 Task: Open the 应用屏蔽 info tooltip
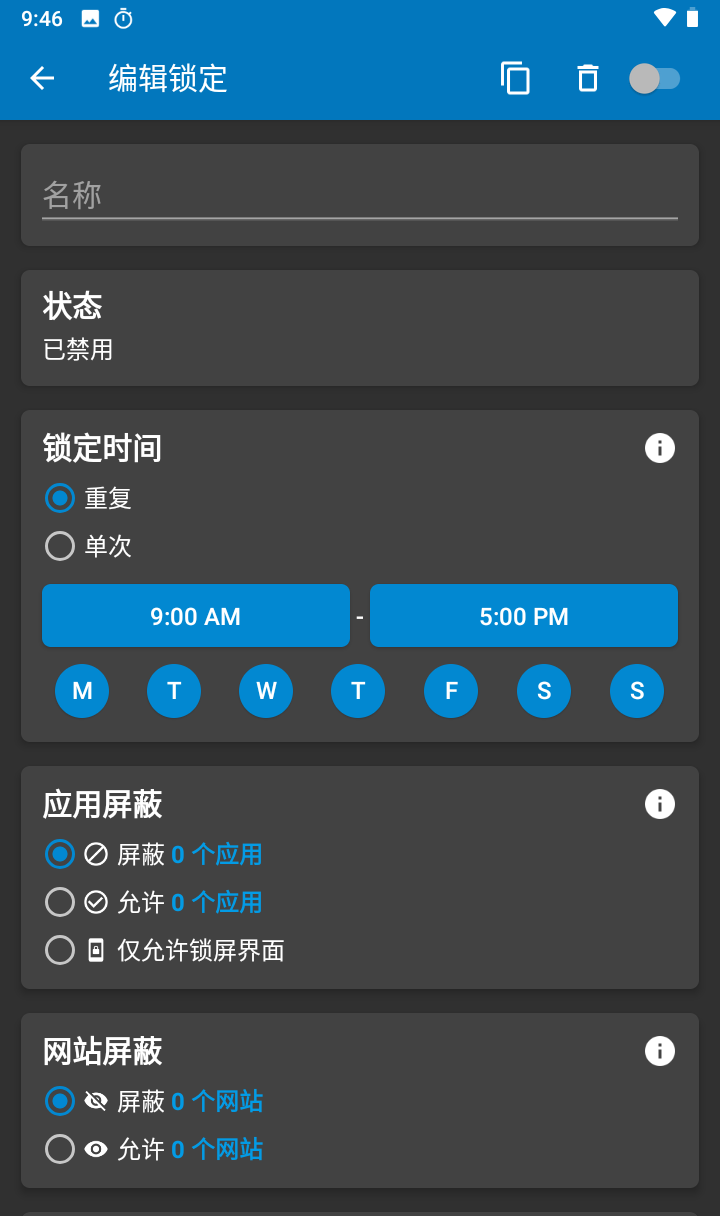pyautogui.click(x=659, y=804)
